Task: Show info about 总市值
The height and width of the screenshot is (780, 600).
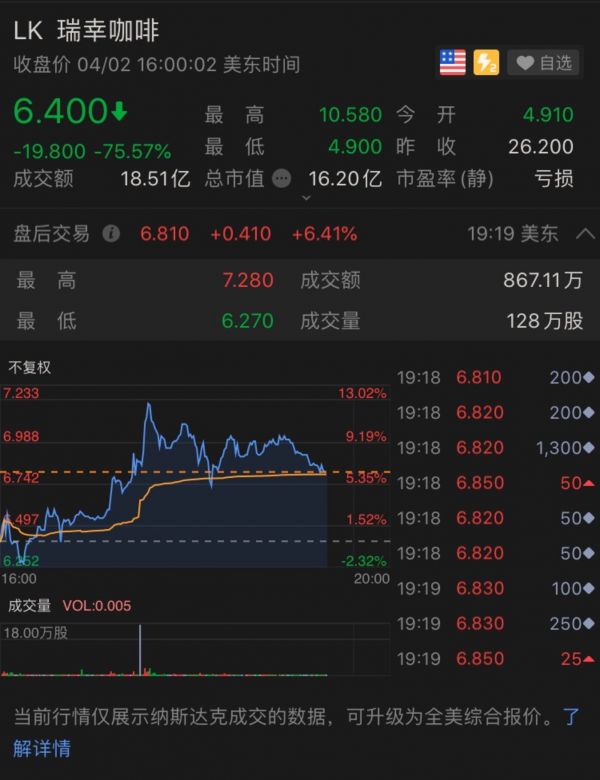Action: [x=282, y=179]
